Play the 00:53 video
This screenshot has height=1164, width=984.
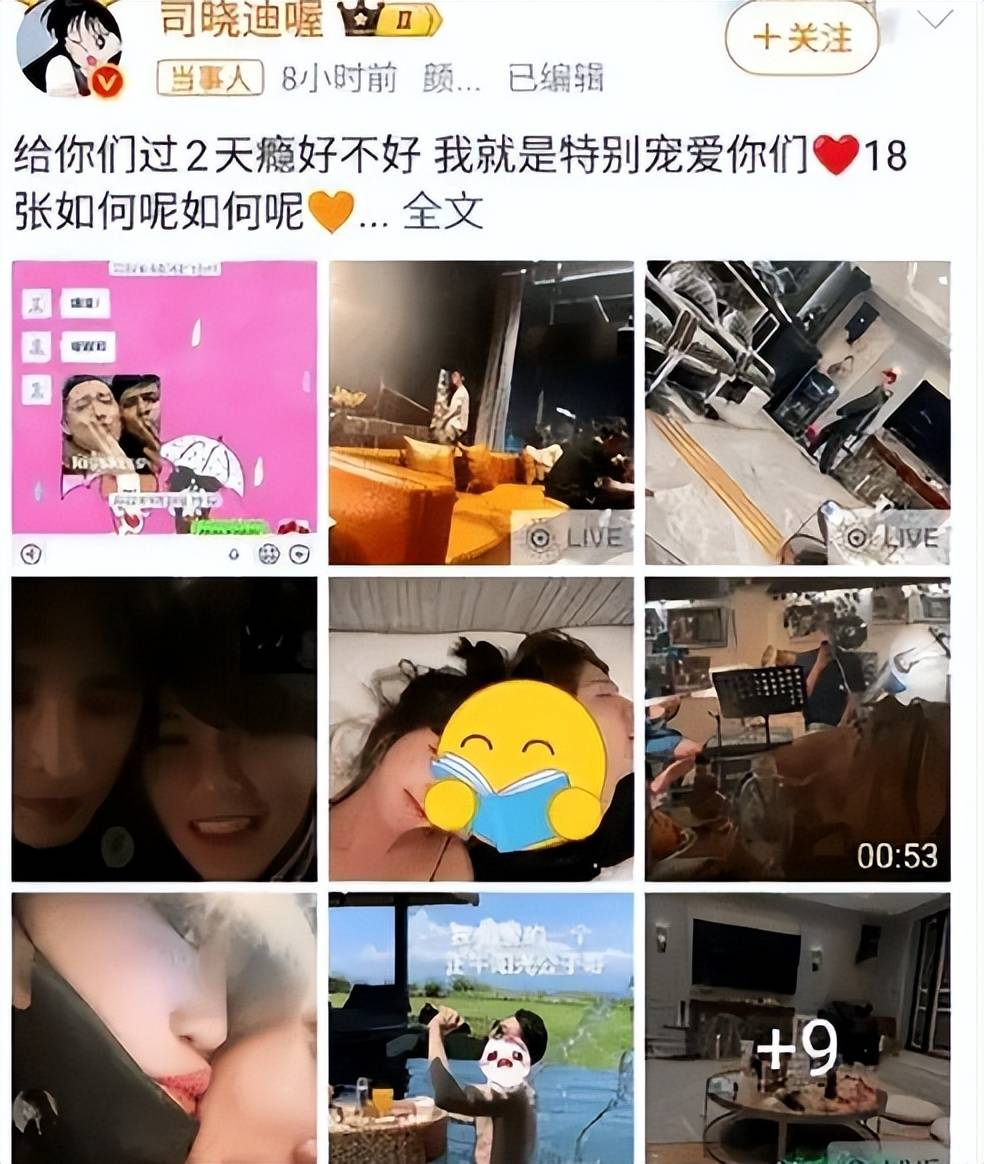798,729
